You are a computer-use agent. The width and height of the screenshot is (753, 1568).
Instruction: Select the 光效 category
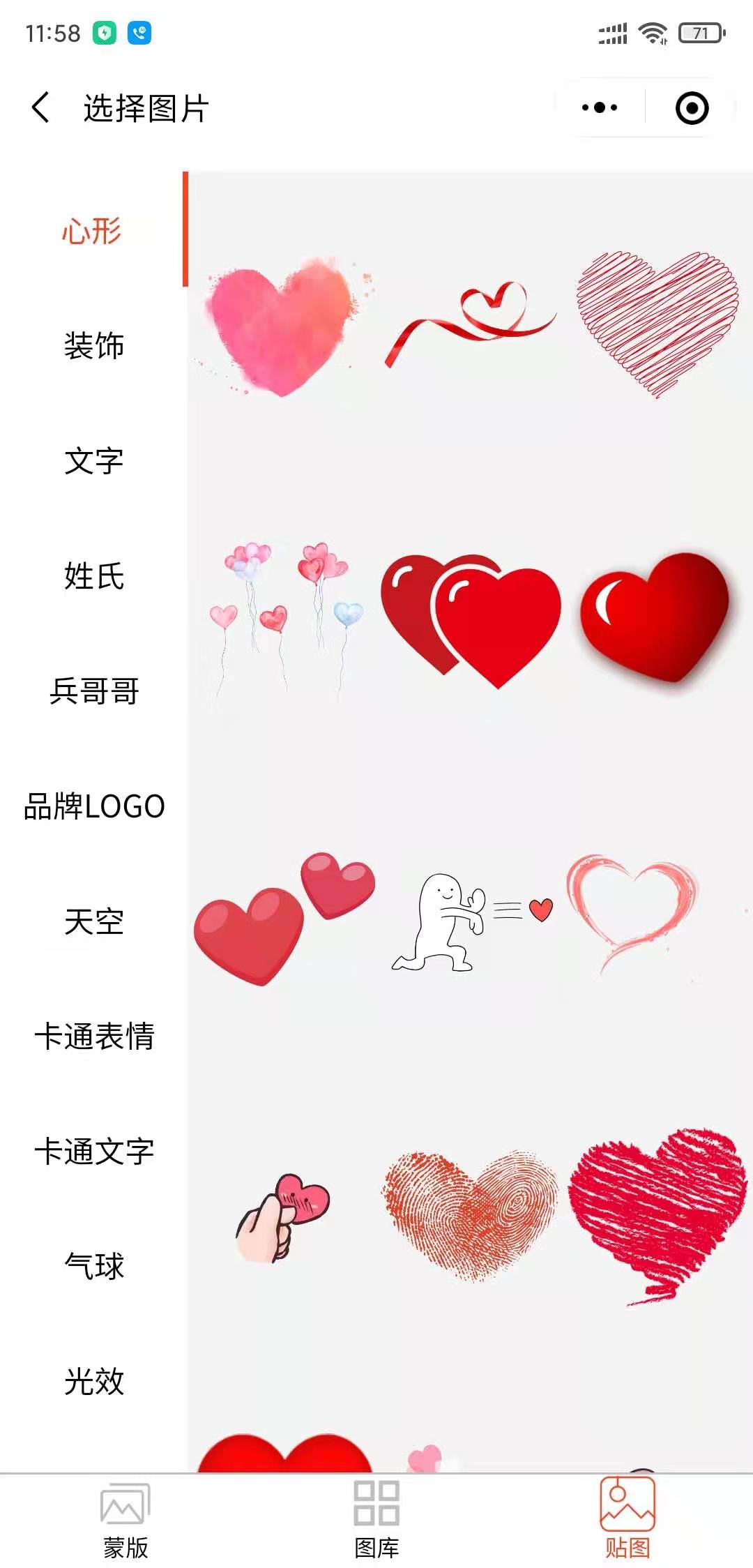click(x=93, y=1382)
